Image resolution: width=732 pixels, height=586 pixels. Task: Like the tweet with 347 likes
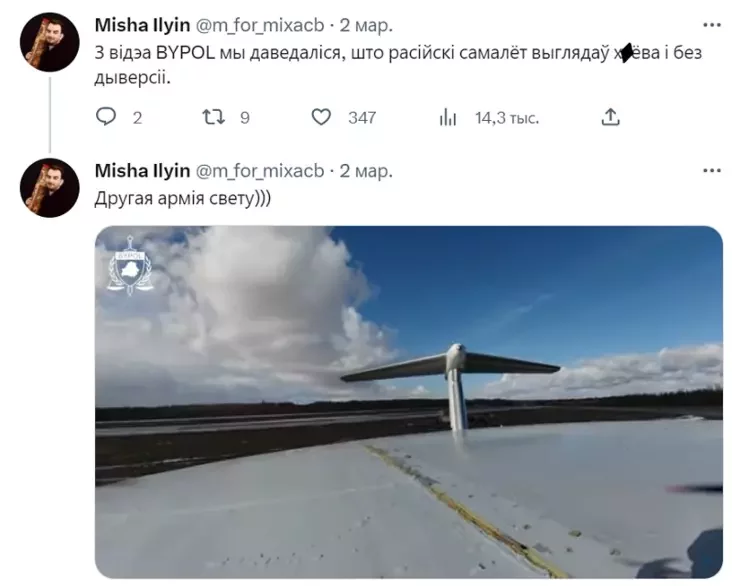(x=321, y=117)
